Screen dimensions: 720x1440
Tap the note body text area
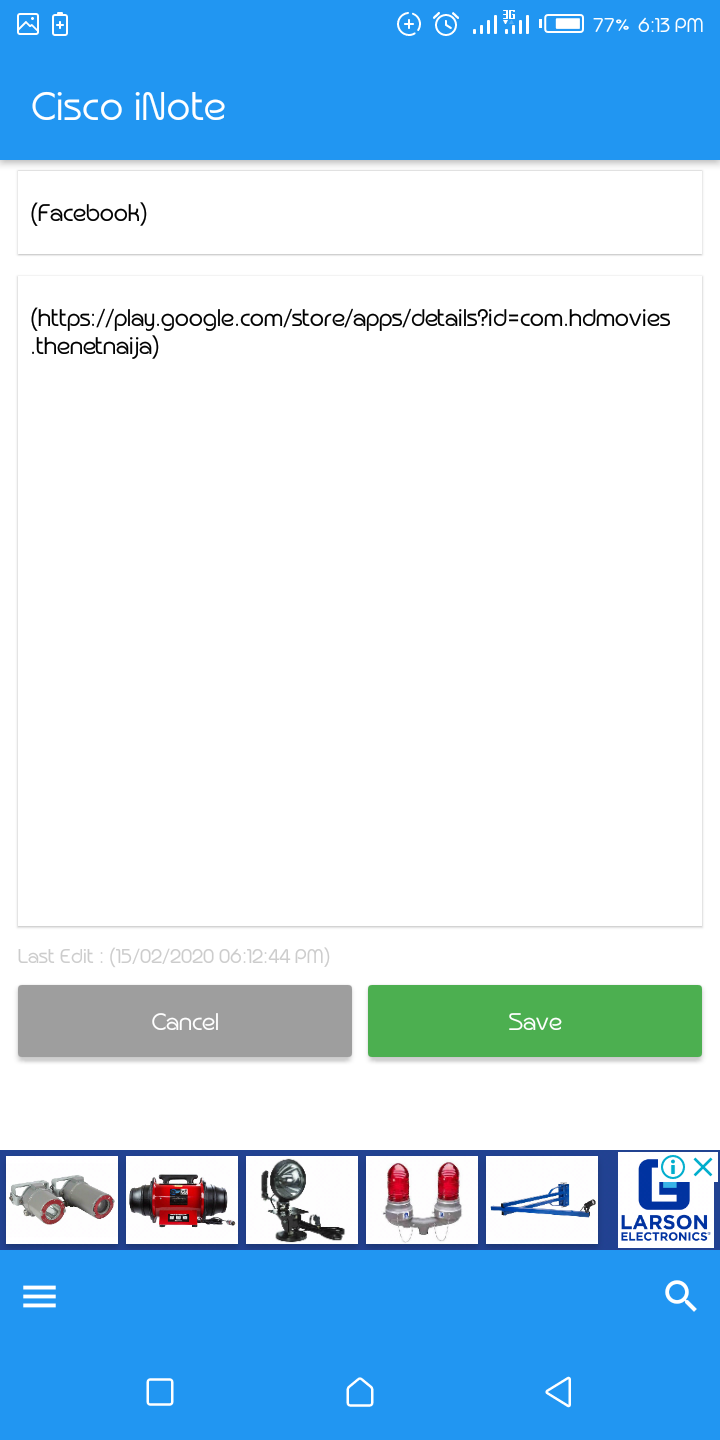[360, 600]
